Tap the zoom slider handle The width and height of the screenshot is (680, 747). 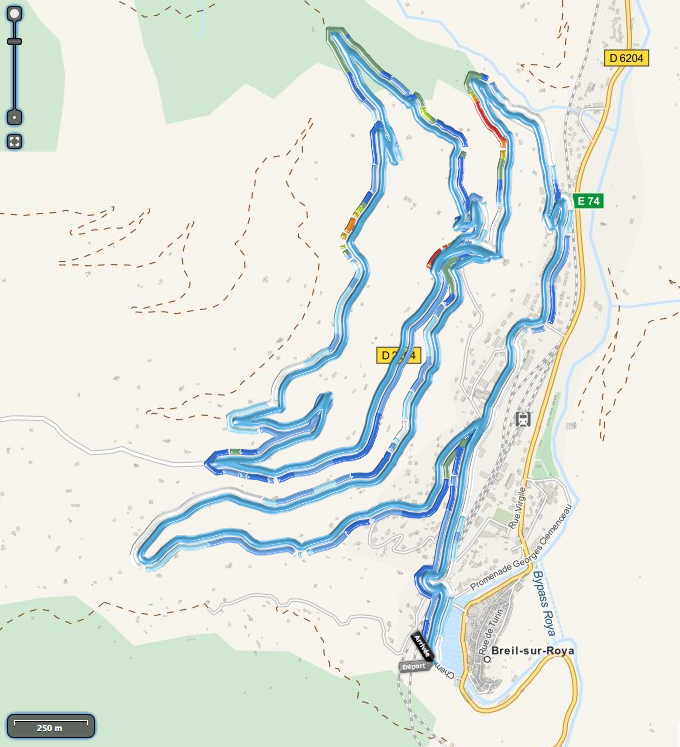point(14,41)
